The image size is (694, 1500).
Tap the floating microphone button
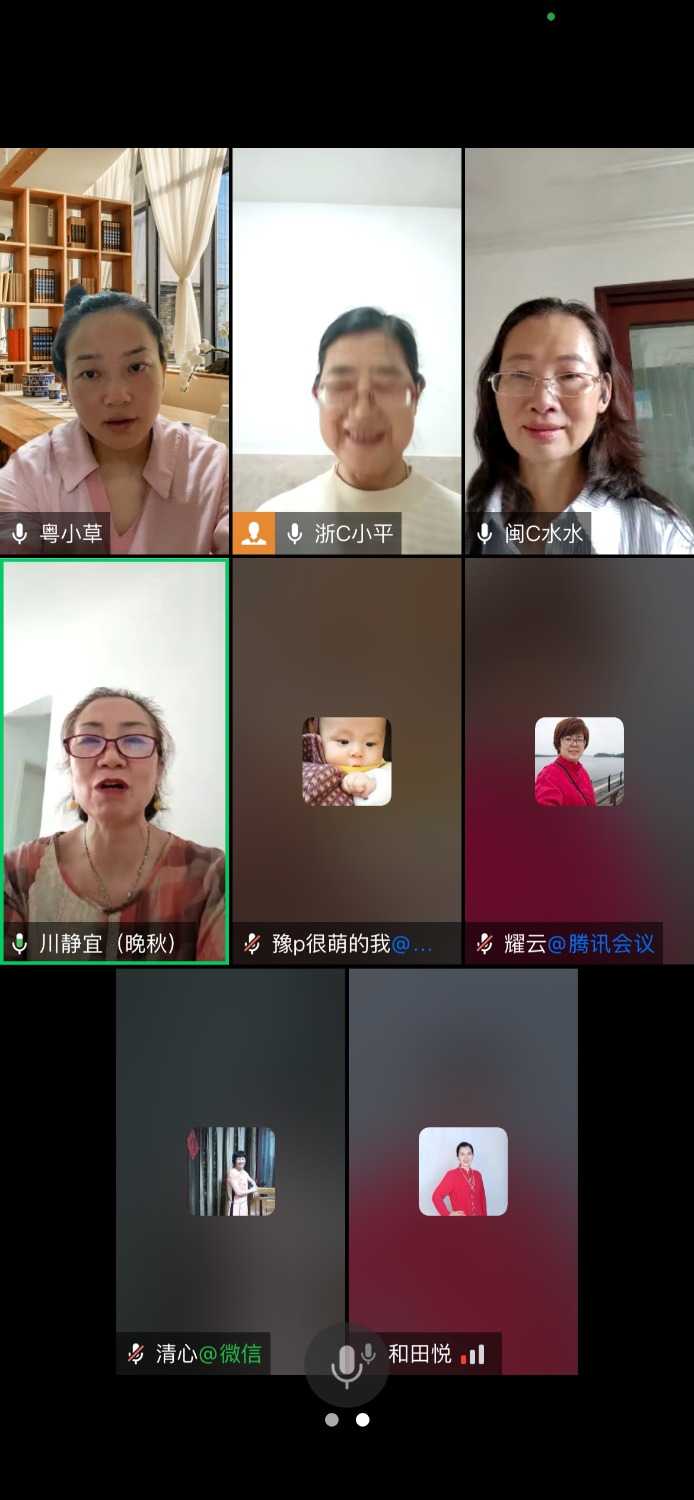[346, 1365]
